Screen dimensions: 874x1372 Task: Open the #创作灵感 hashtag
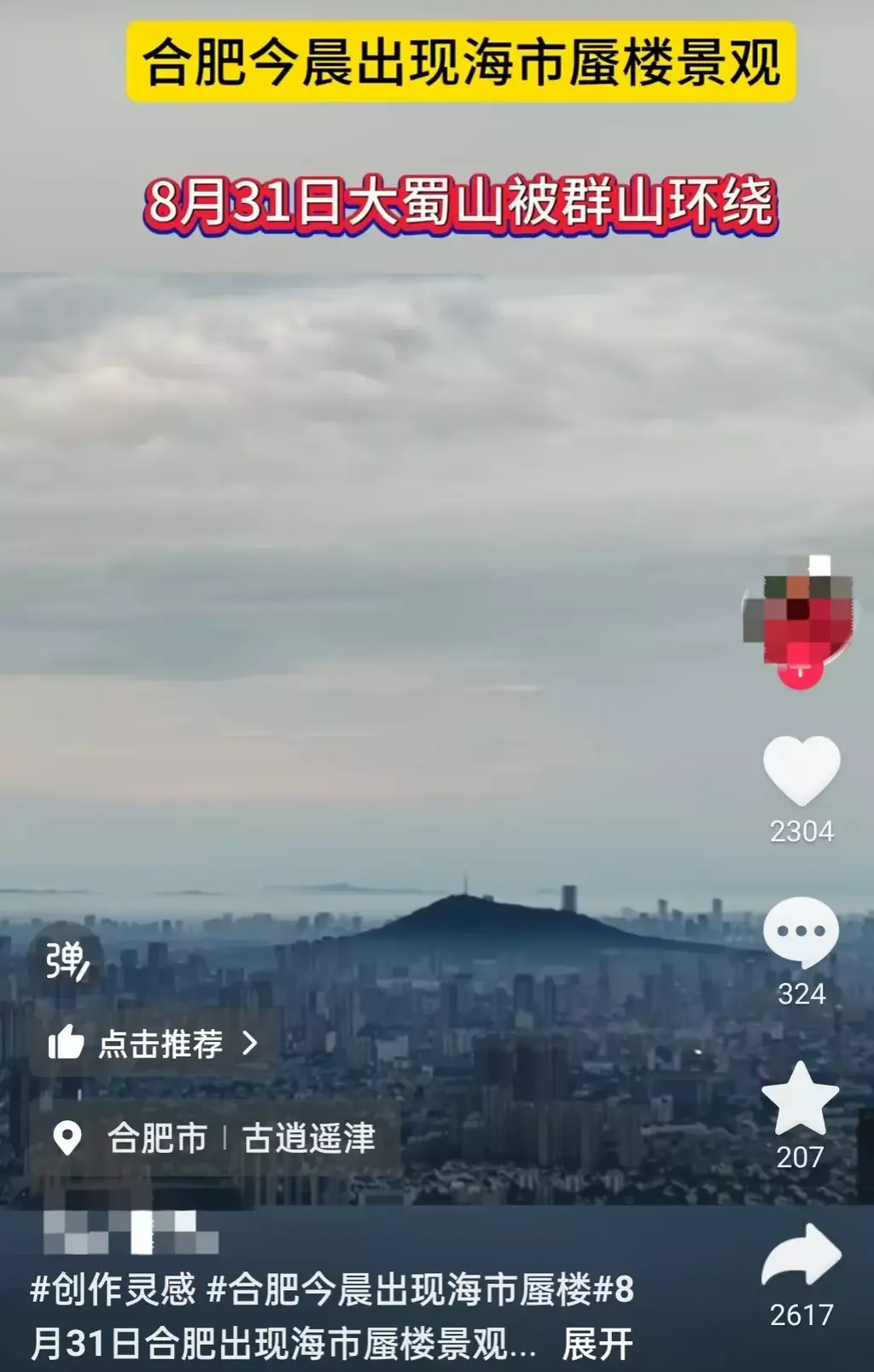click(113, 1289)
